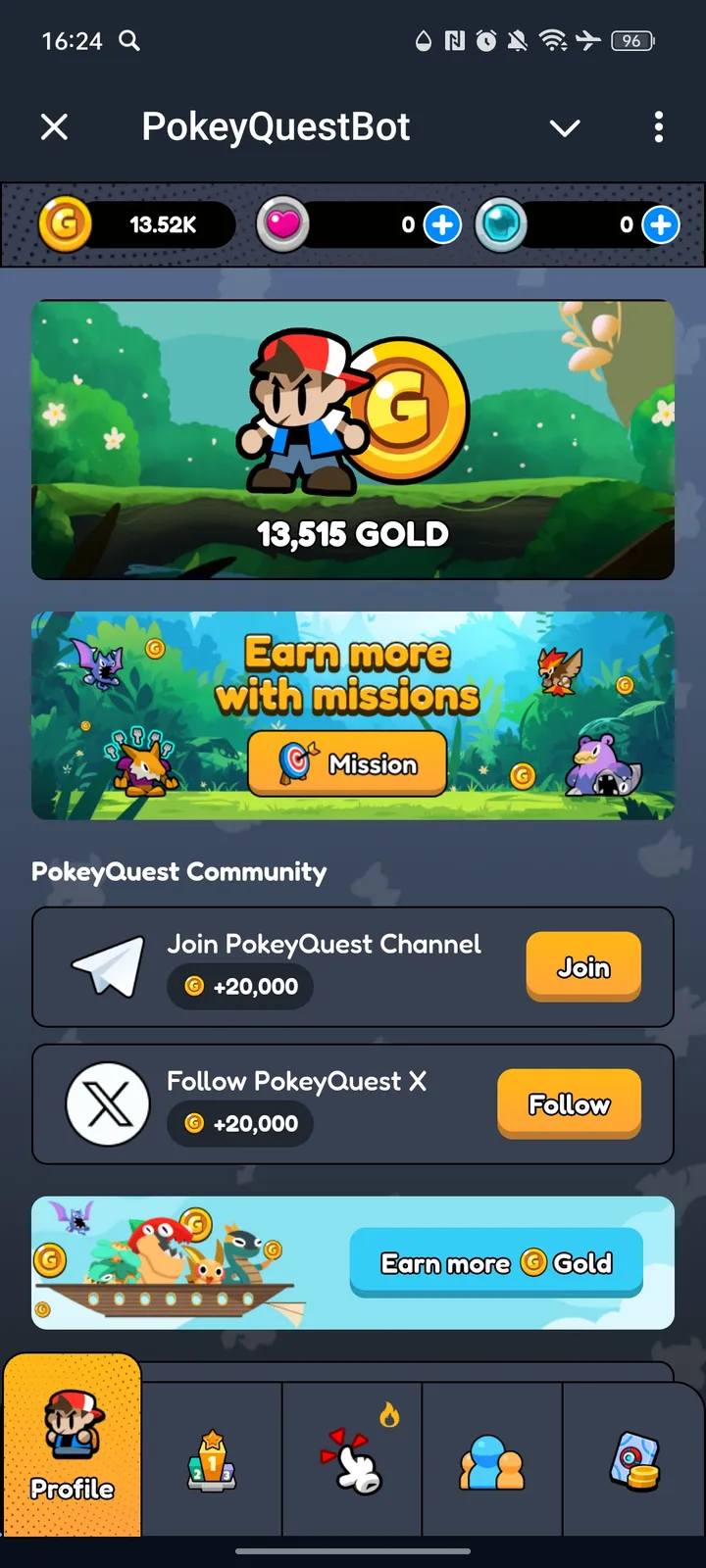Open the friends section icon
This screenshot has width=706, height=1568.
[x=492, y=1460]
